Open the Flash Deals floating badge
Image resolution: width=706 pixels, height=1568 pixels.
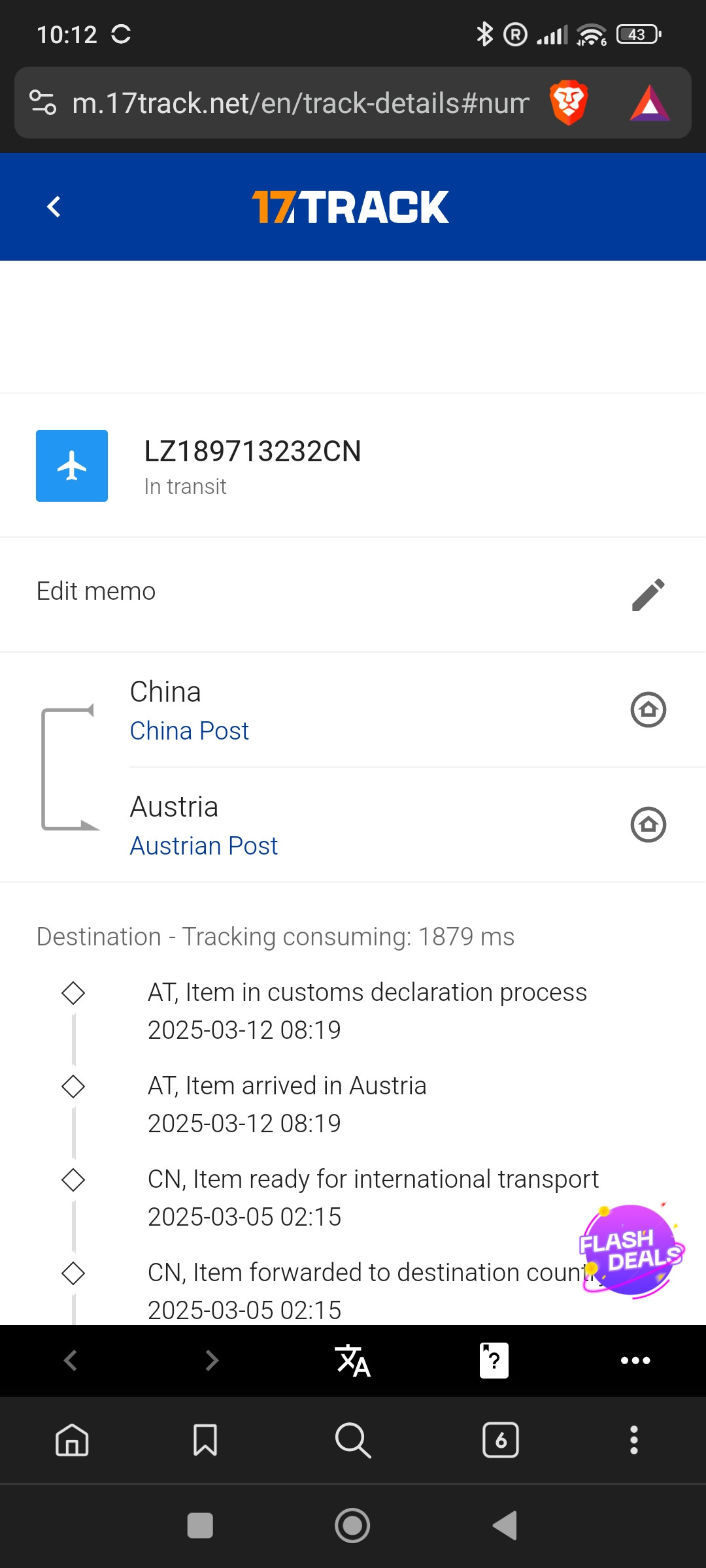click(630, 1250)
